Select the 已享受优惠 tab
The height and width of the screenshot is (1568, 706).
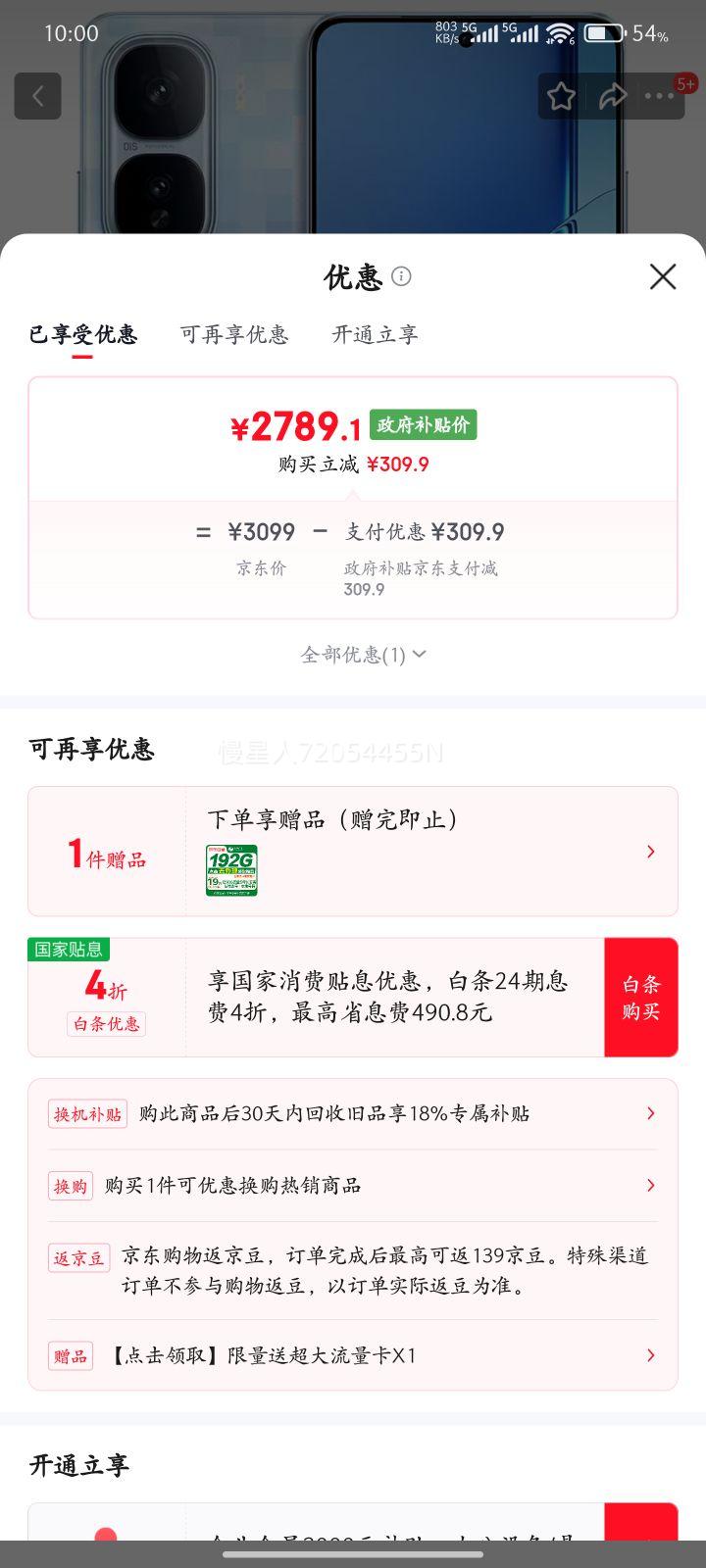(83, 335)
